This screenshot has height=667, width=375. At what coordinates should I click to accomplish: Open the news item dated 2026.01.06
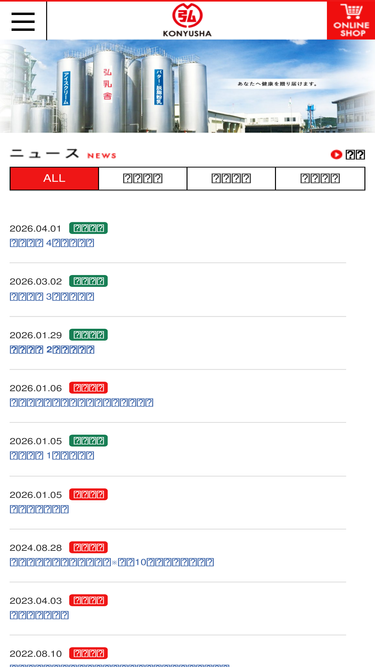click(x=81, y=402)
